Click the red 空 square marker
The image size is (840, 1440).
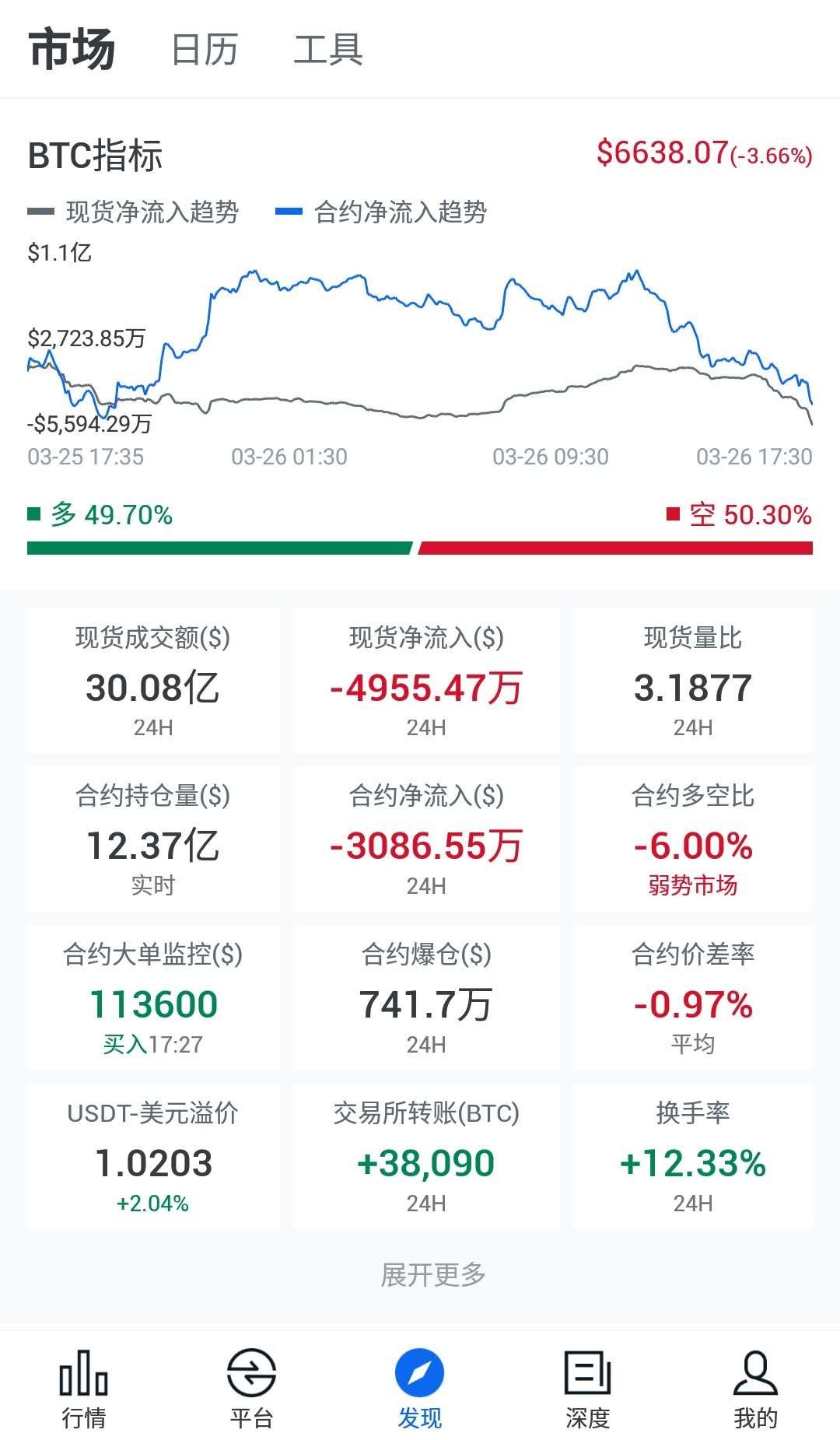(674, 514)
